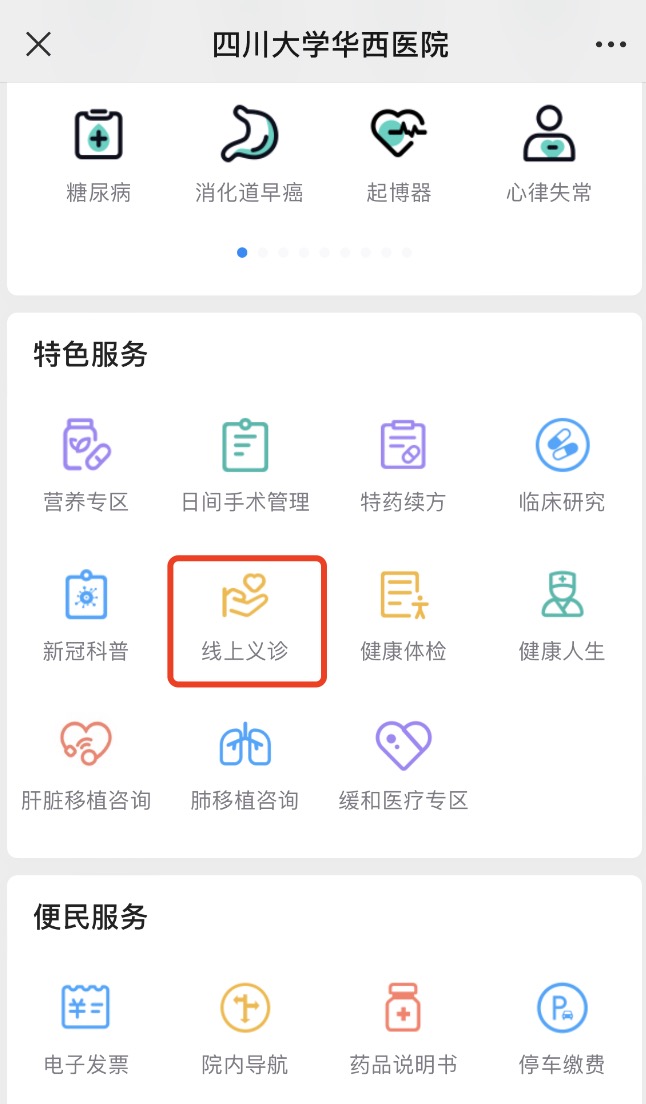The width and height of the screenshot is (646, 1104).
Task: Tap 肺移植咨询 consultation
Action: point(245,765)
